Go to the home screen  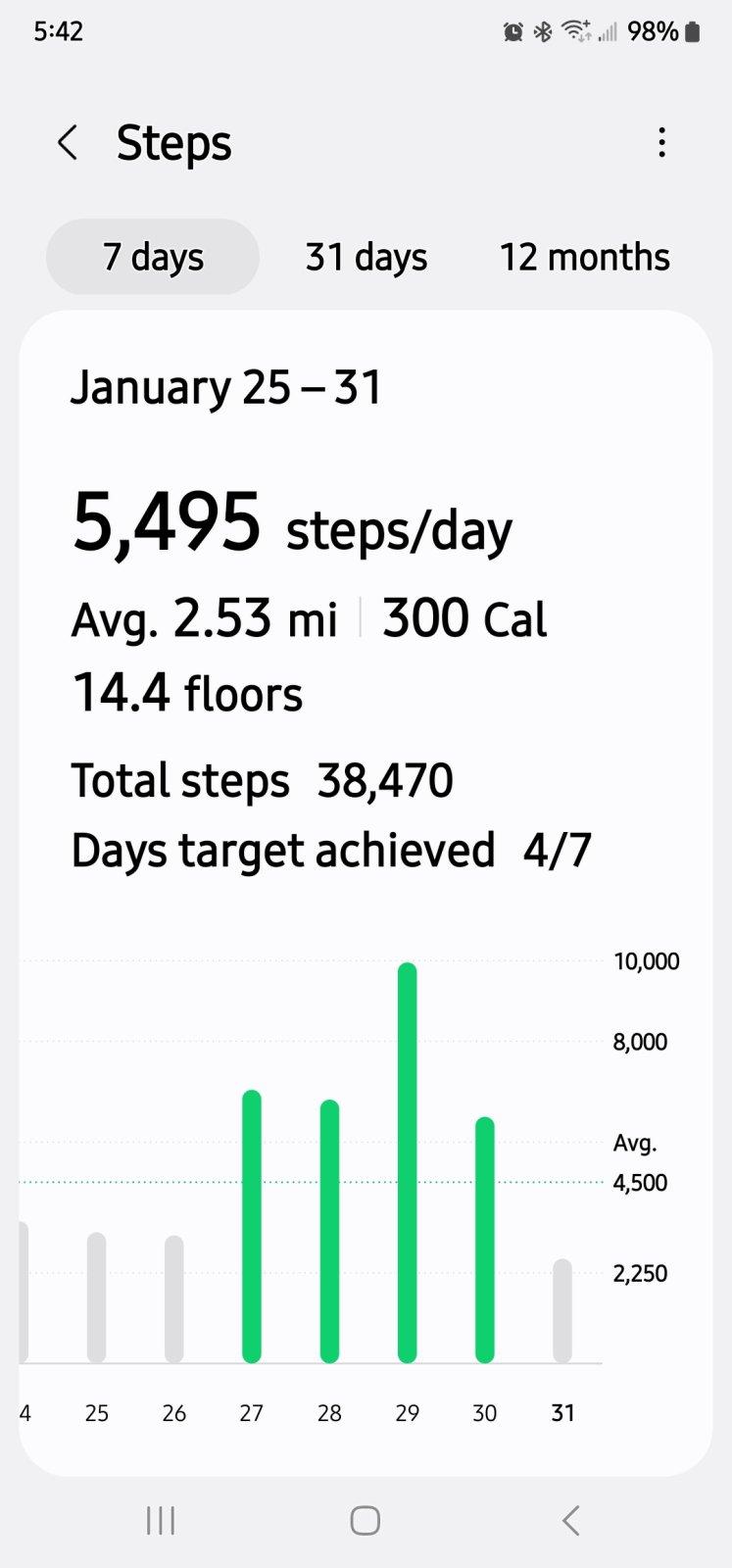[366, 1521]
